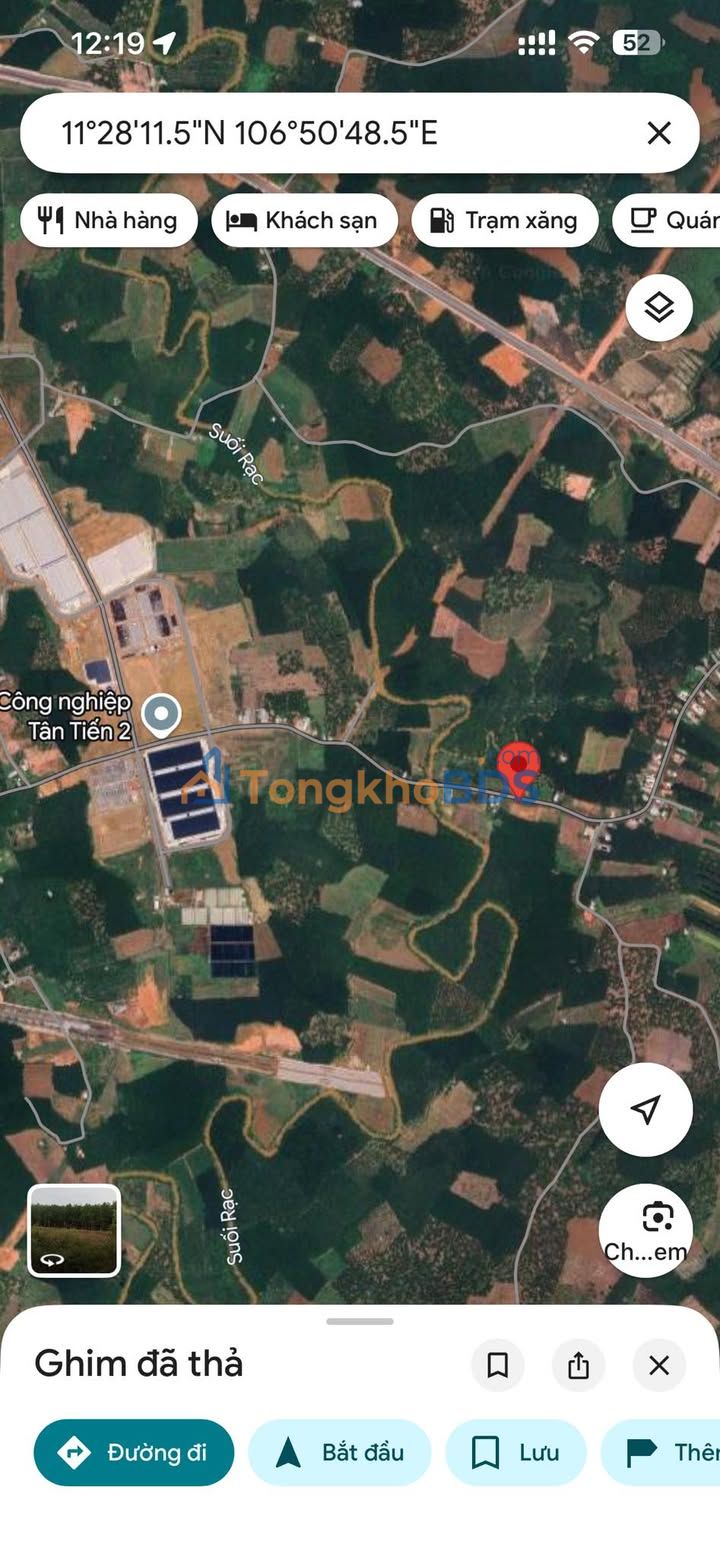The image size is (720, 1557).
Task: Select the Nhà hàng chip
Action: [108, 220]
